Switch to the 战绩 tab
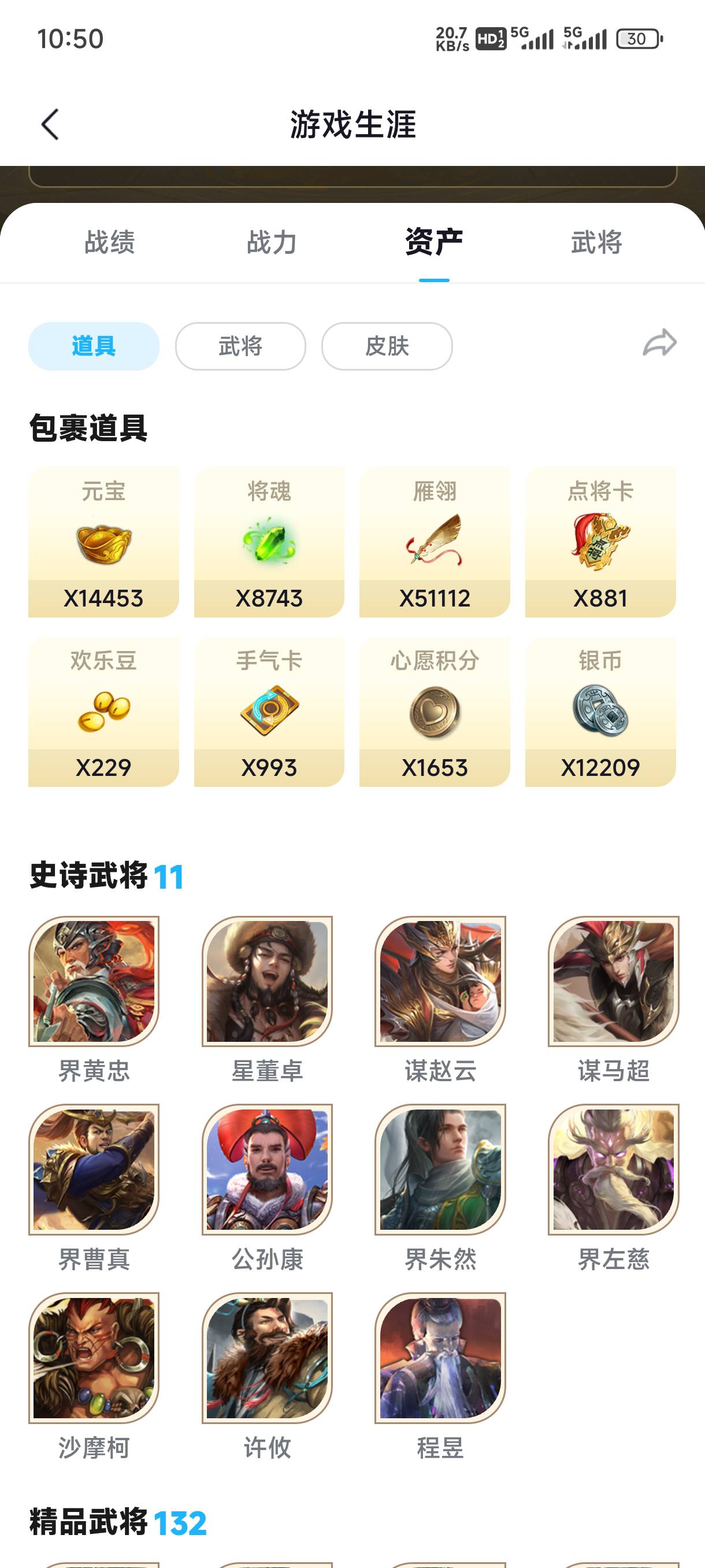Screen dimensions: 705x1568 pos(109,242)
